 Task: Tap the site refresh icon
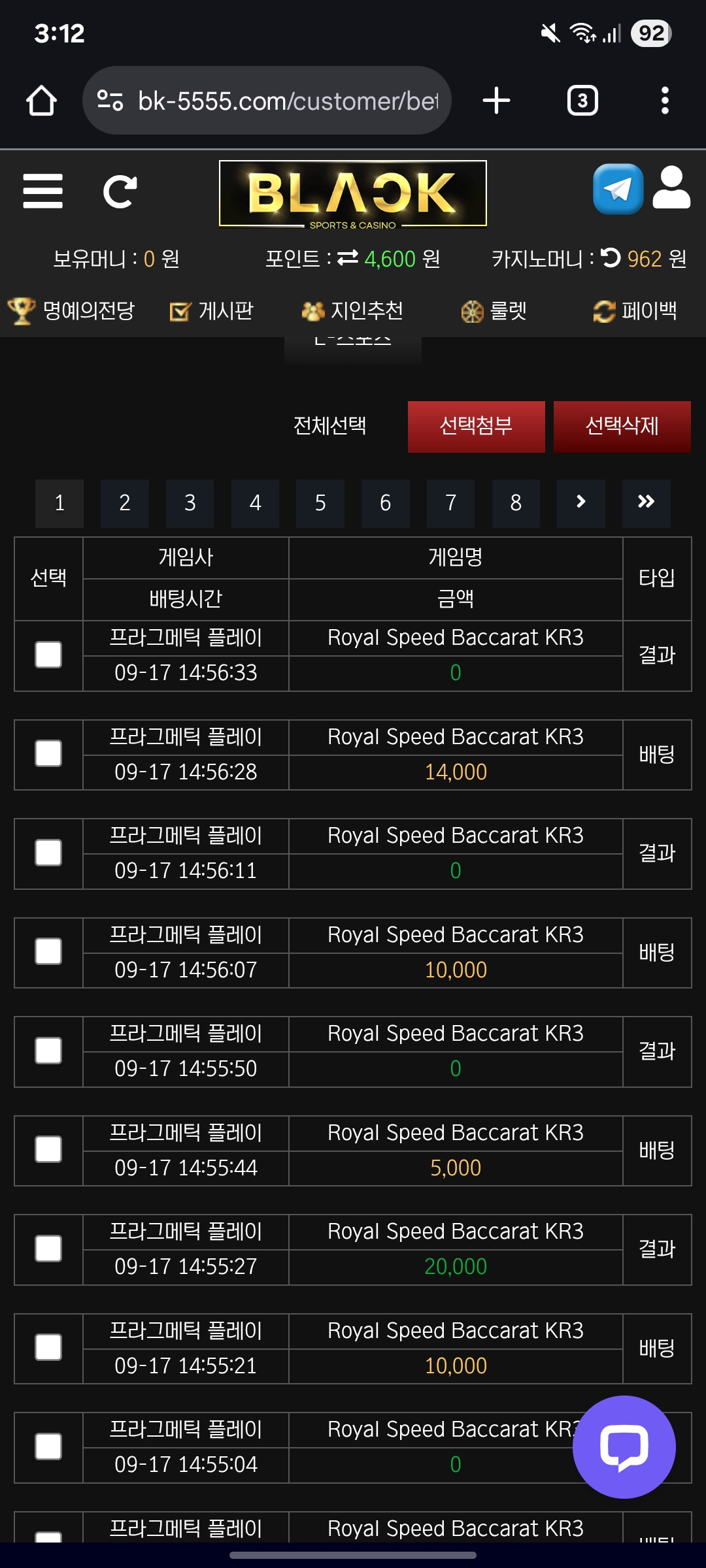[120, 191]
